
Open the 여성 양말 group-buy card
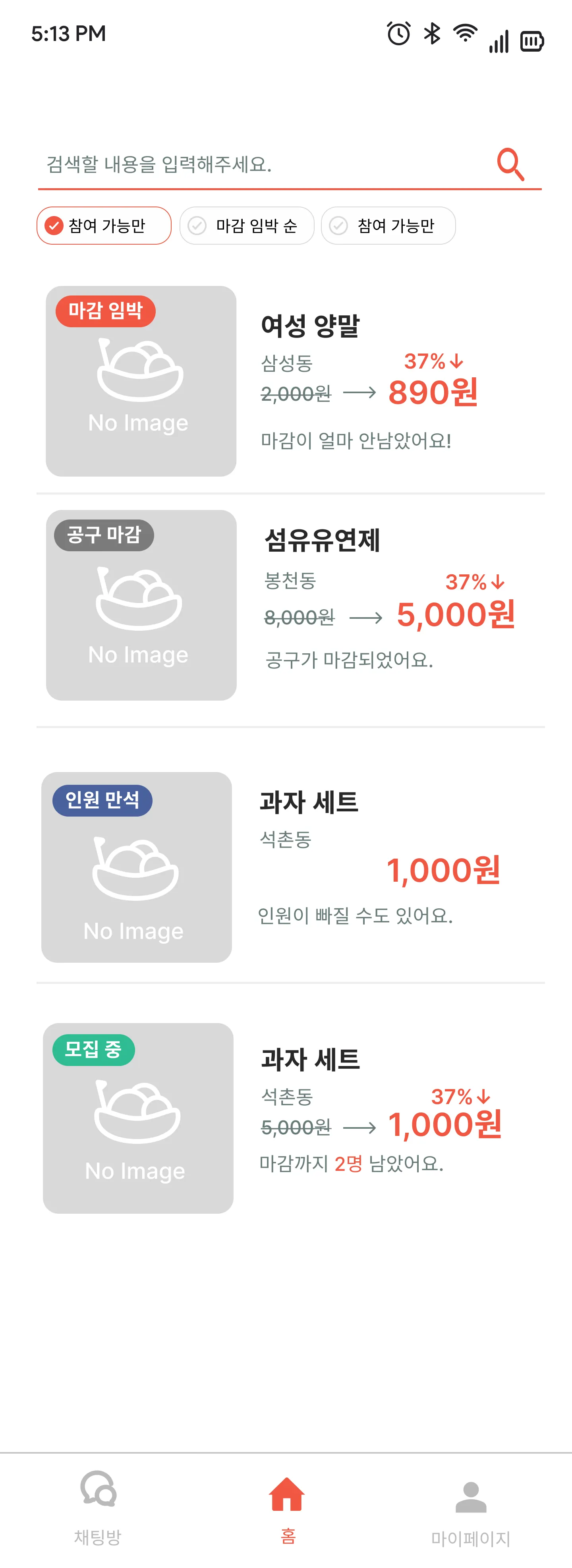pyautogui.click(x=291, y=381)
